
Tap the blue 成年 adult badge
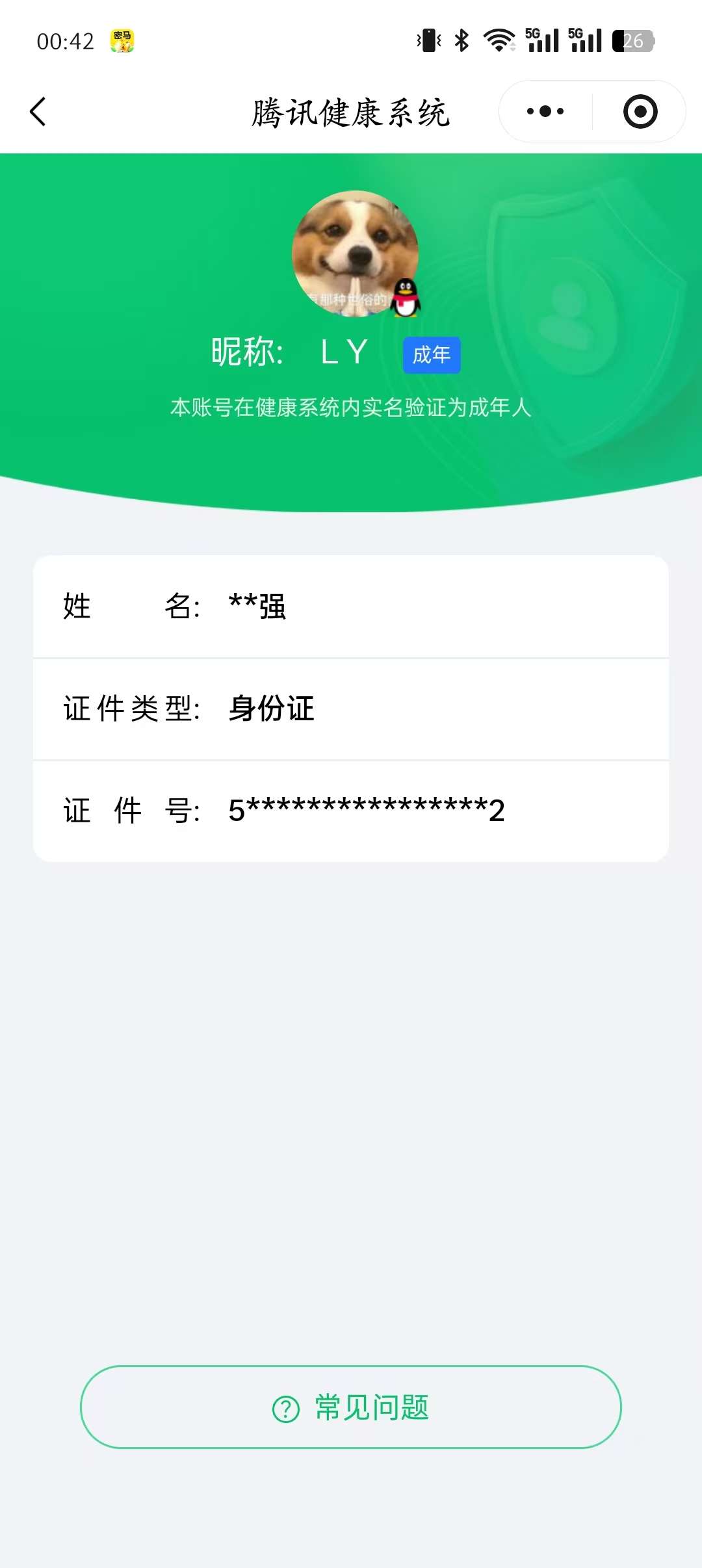coord(431,355)
